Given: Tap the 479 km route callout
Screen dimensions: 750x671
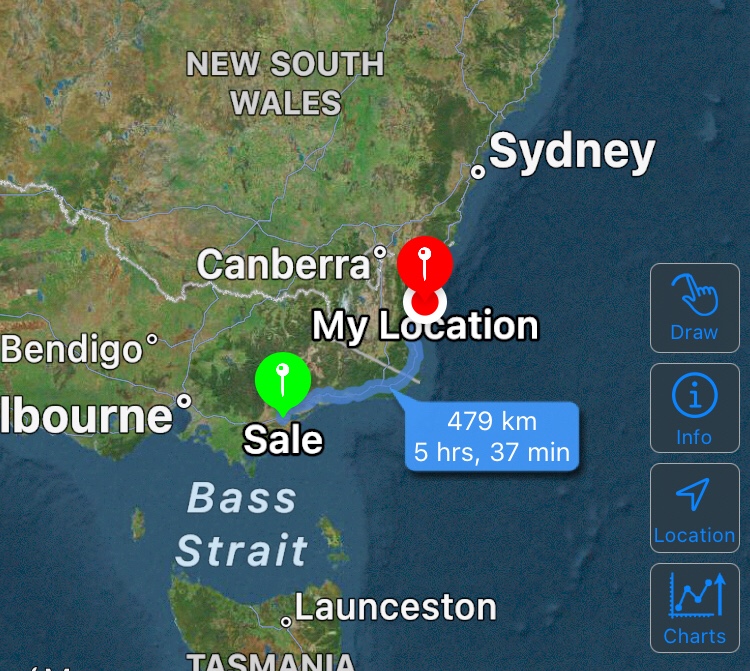Looking at the screenshot, I should [x=491, y=436].
